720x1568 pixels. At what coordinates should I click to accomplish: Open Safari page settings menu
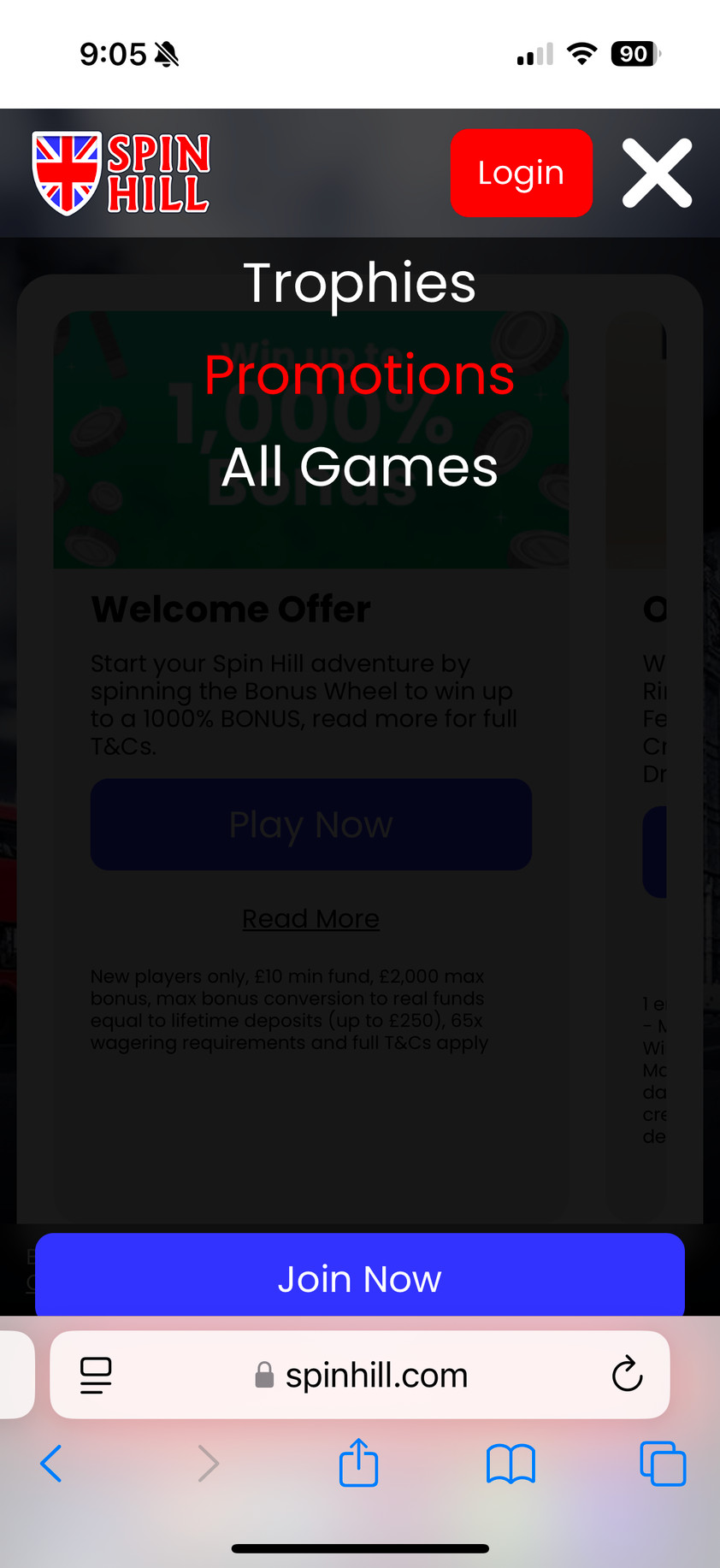tap(96, 1375)
